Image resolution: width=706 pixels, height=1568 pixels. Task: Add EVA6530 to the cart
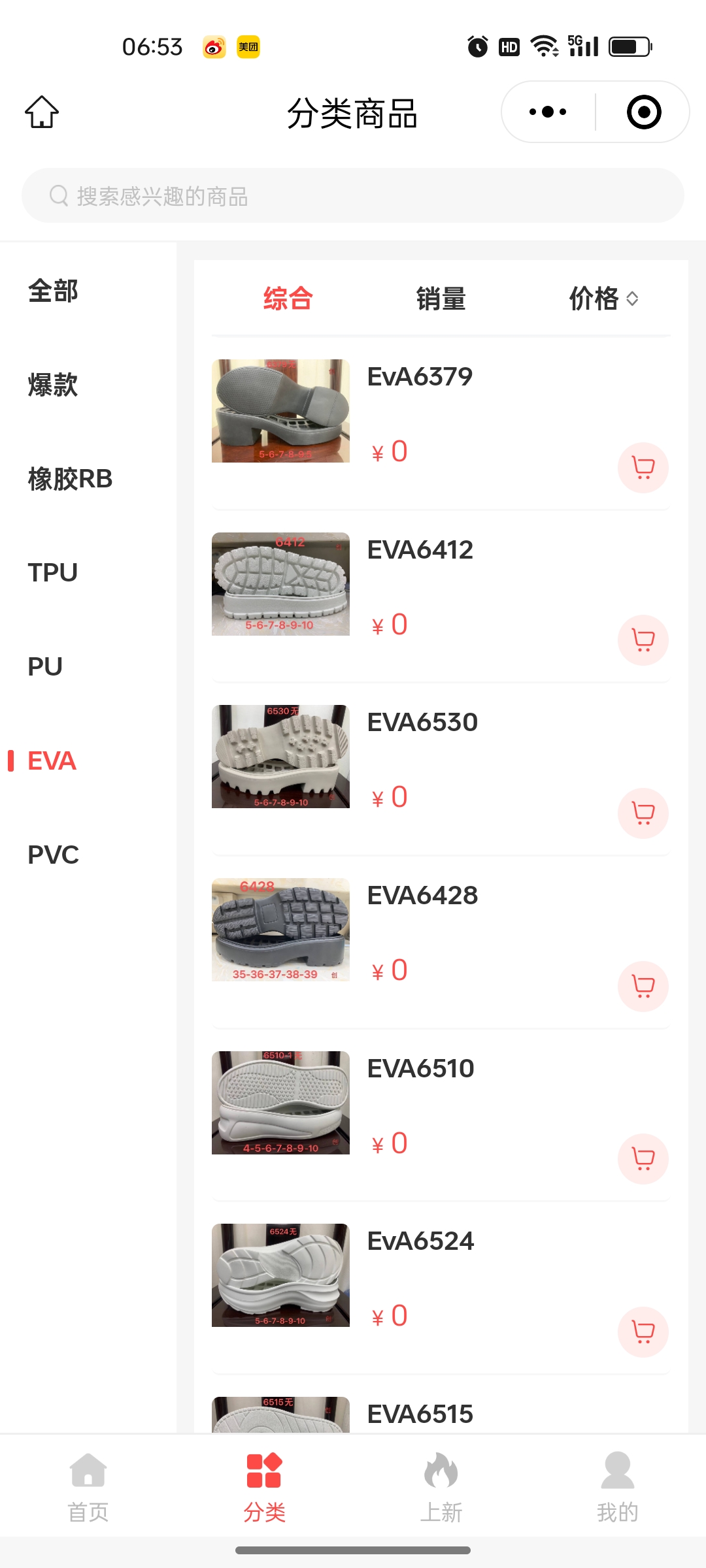[x=643, y=813]
